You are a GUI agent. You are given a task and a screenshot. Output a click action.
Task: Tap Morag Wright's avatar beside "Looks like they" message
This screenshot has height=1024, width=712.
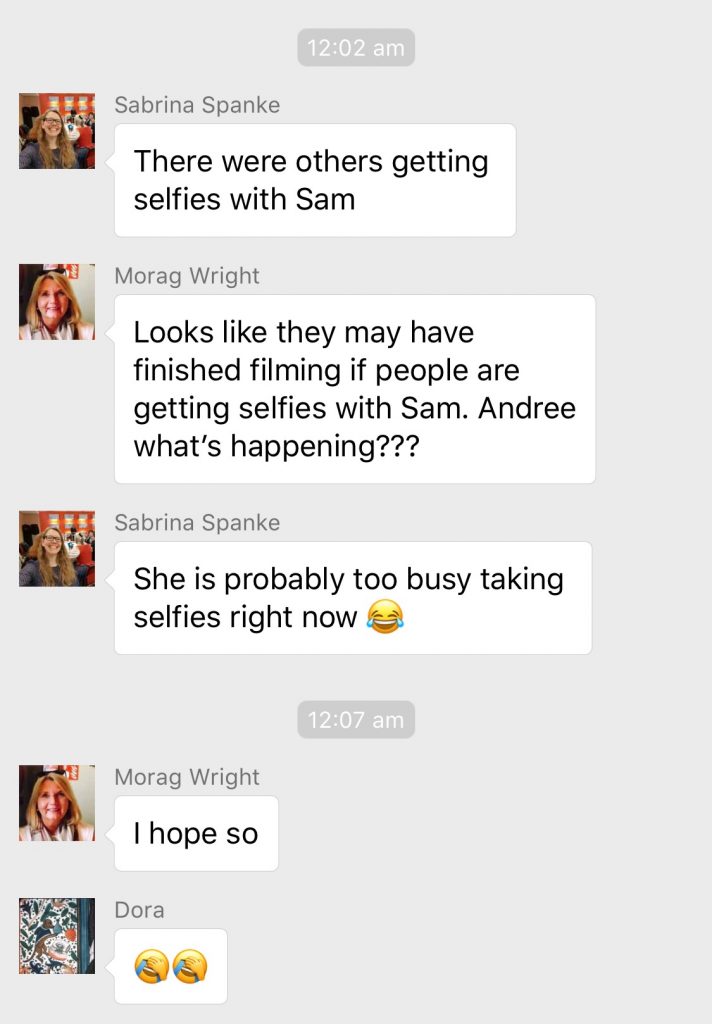click(x=57, y=302)
